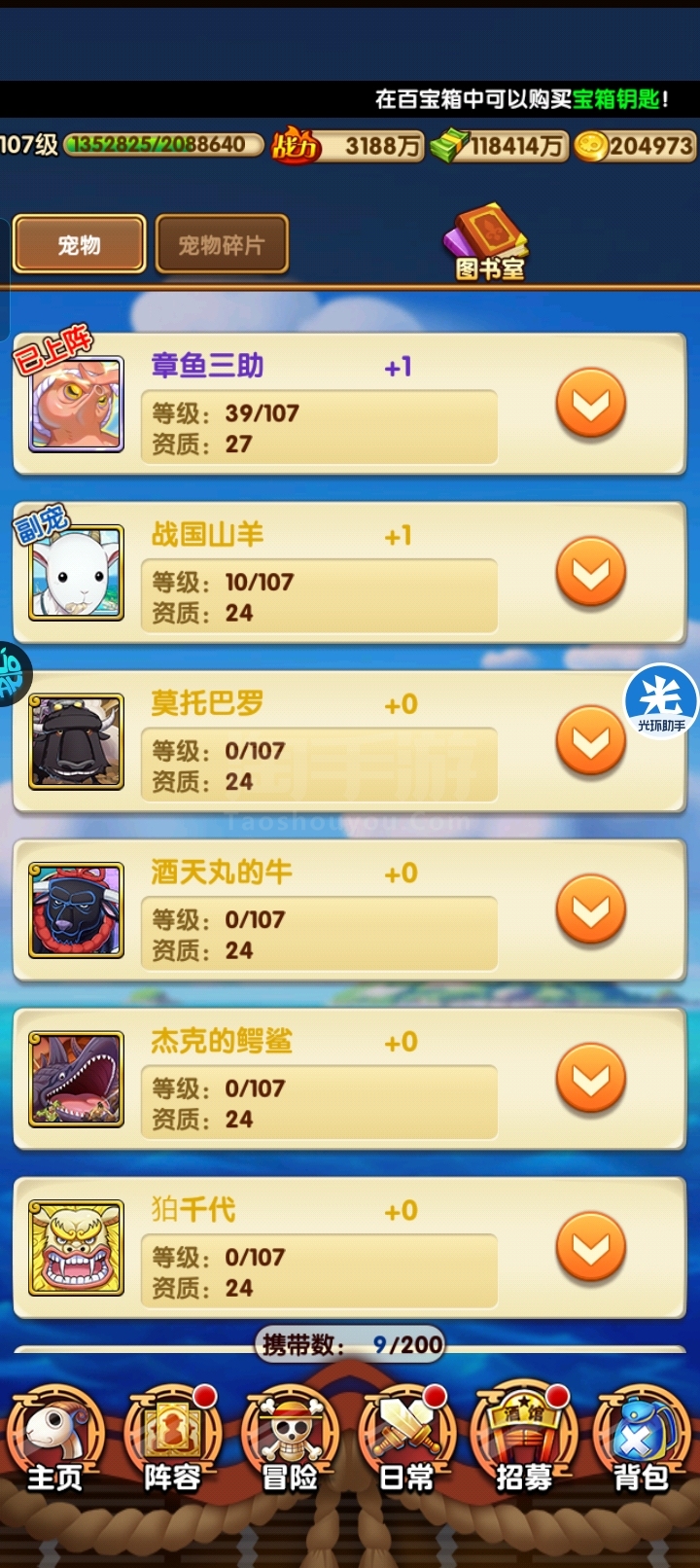
Task: Expand the 狛千代 pet card
Action: tap(590, 1248)
